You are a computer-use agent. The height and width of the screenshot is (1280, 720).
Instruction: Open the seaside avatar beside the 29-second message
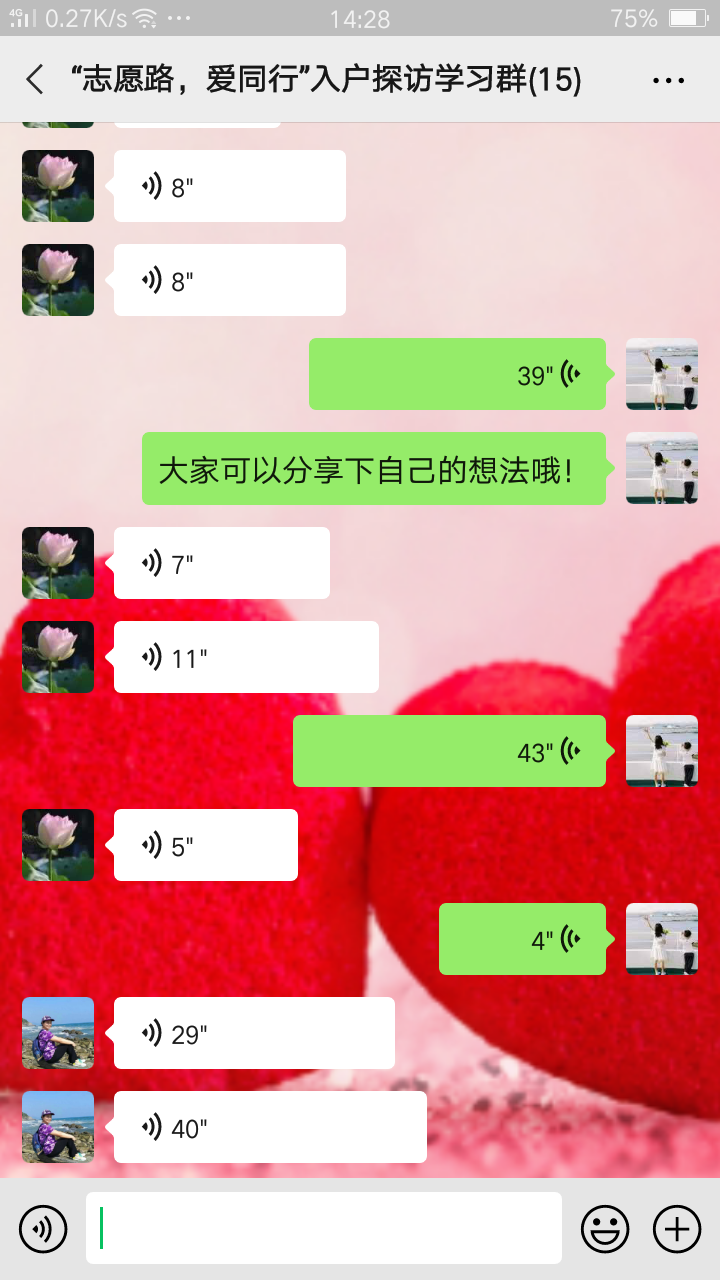click(x=58, y=1033)
